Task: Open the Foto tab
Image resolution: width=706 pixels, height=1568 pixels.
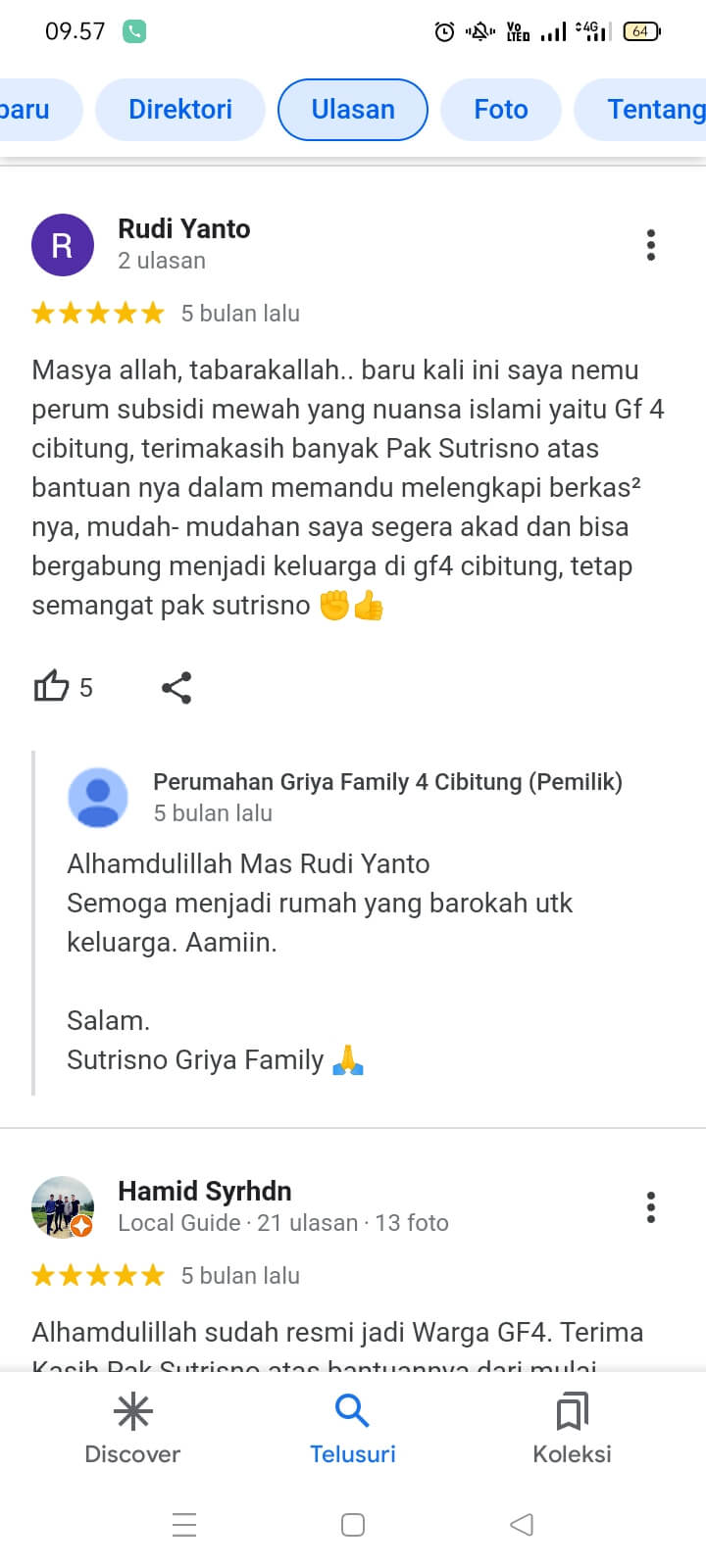Action: pos(500,109)
